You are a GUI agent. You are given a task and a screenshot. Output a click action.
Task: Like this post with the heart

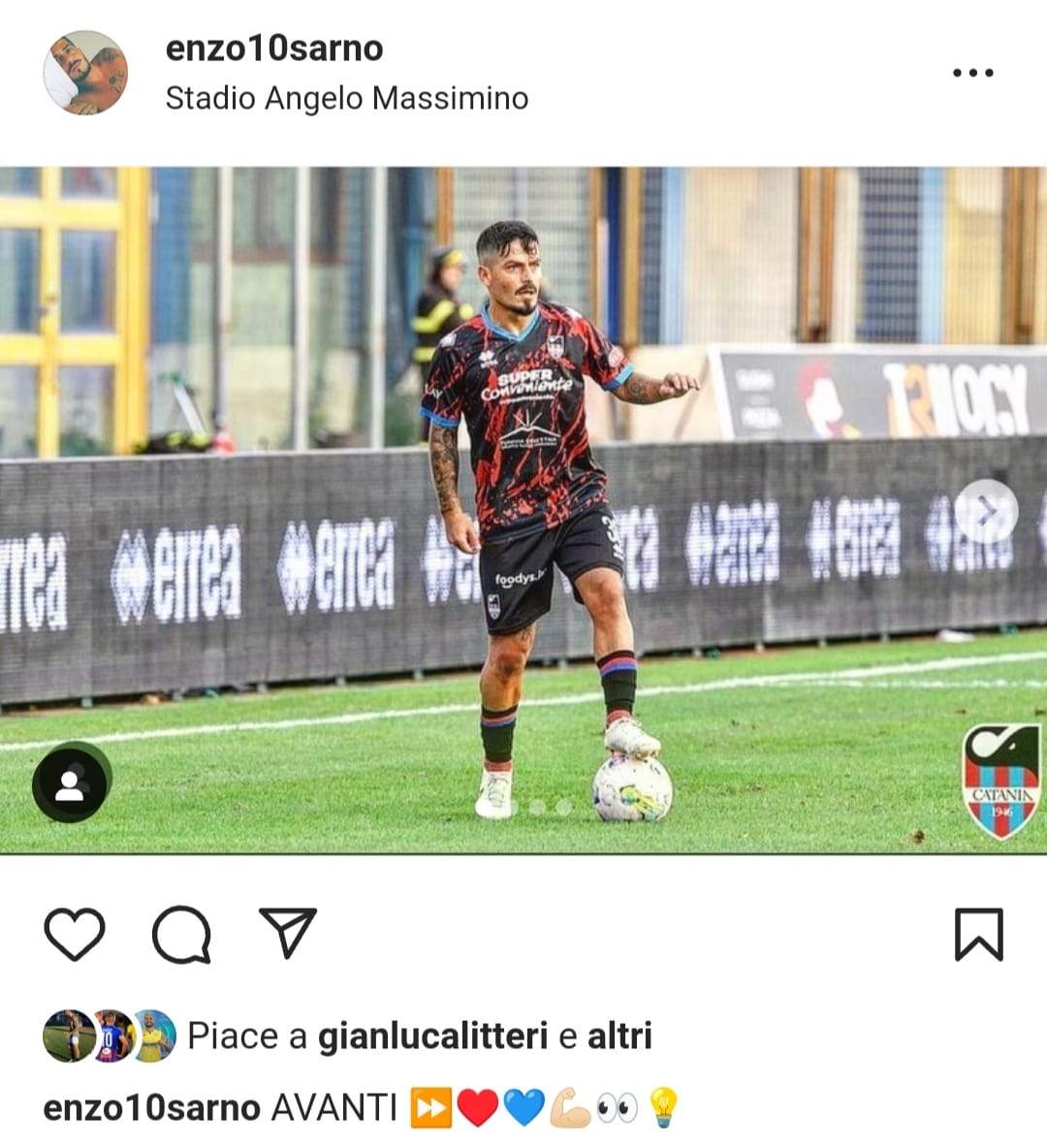[75, 935]
